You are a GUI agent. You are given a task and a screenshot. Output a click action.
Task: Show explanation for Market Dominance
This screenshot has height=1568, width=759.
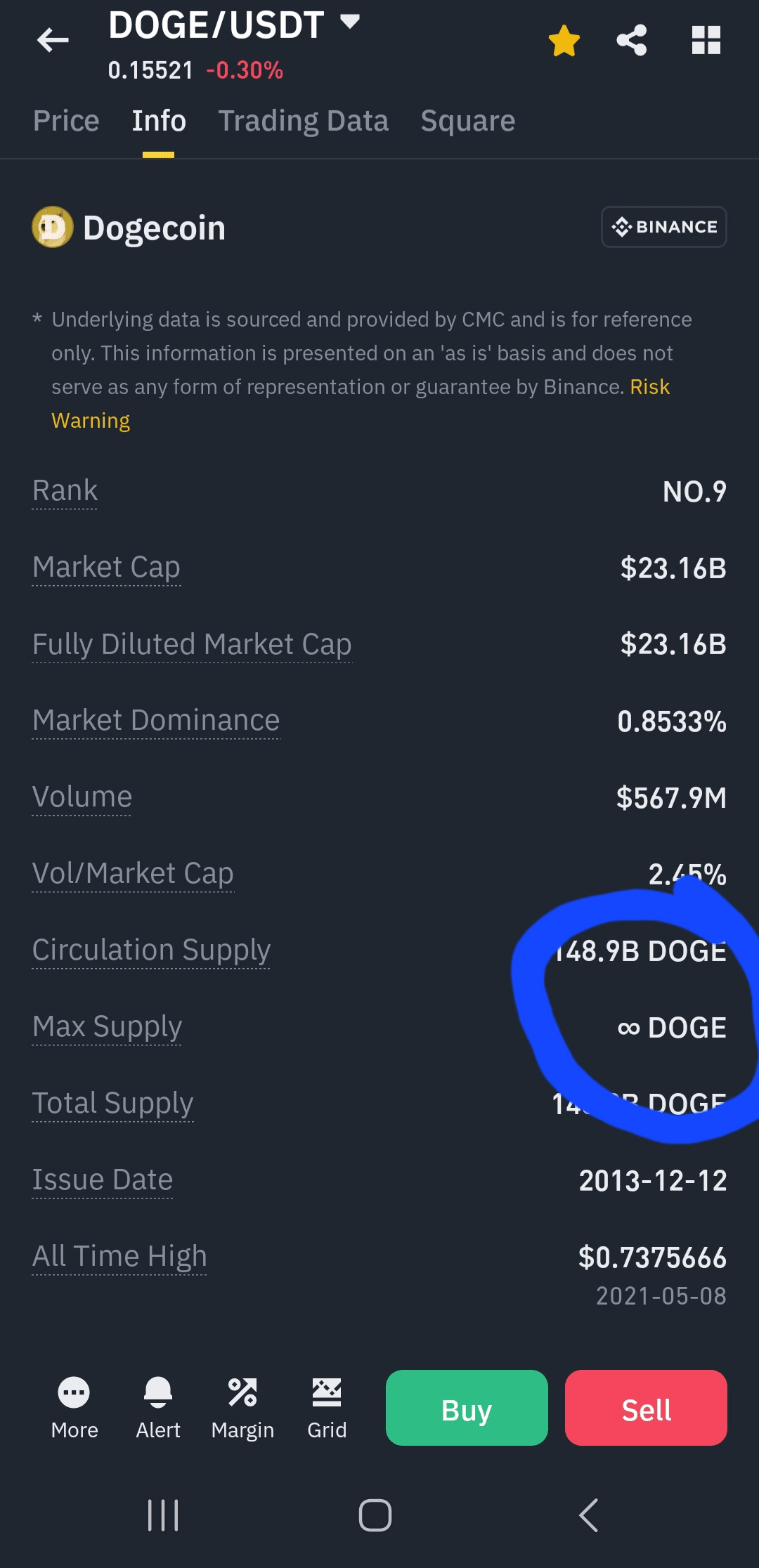[156, 721]
